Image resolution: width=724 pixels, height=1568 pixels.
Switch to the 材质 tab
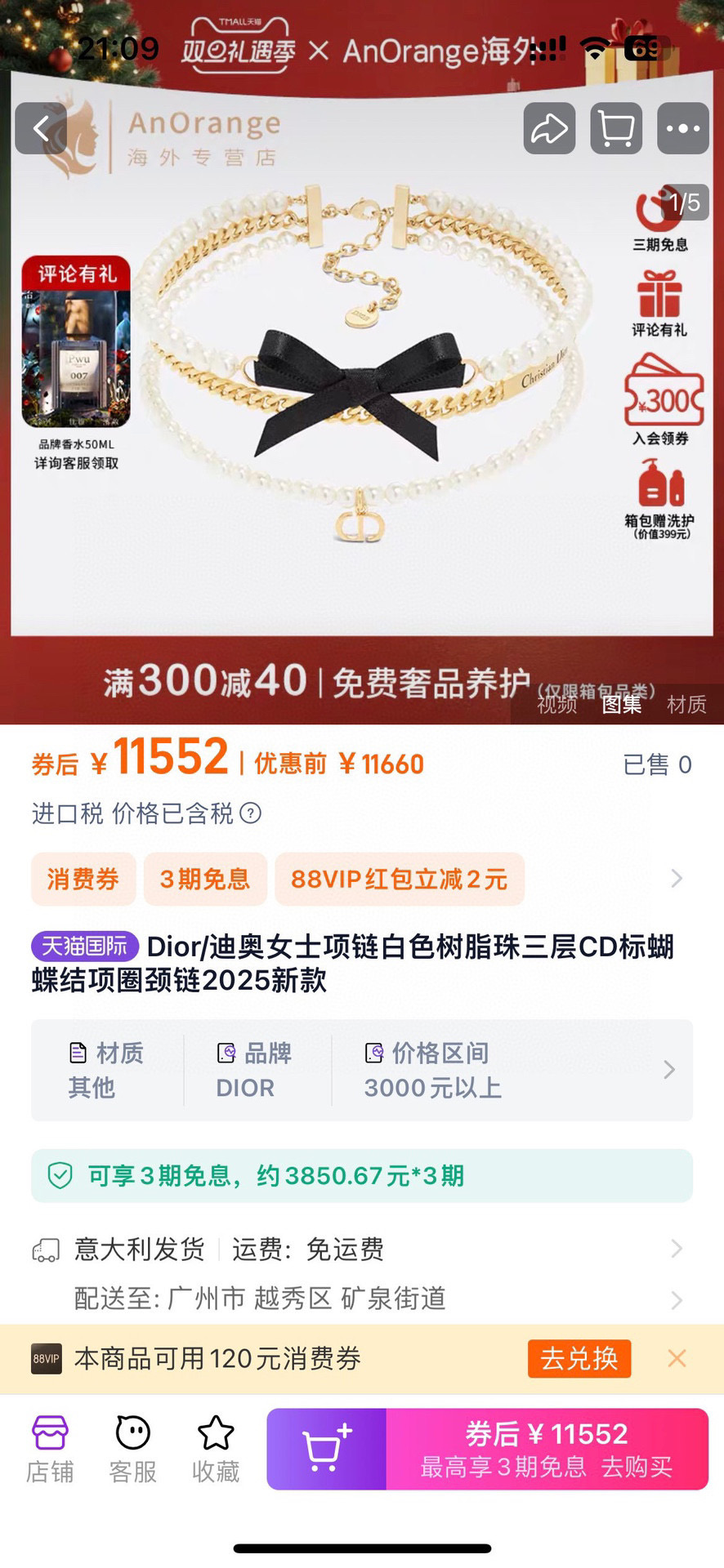pos(686,704)
